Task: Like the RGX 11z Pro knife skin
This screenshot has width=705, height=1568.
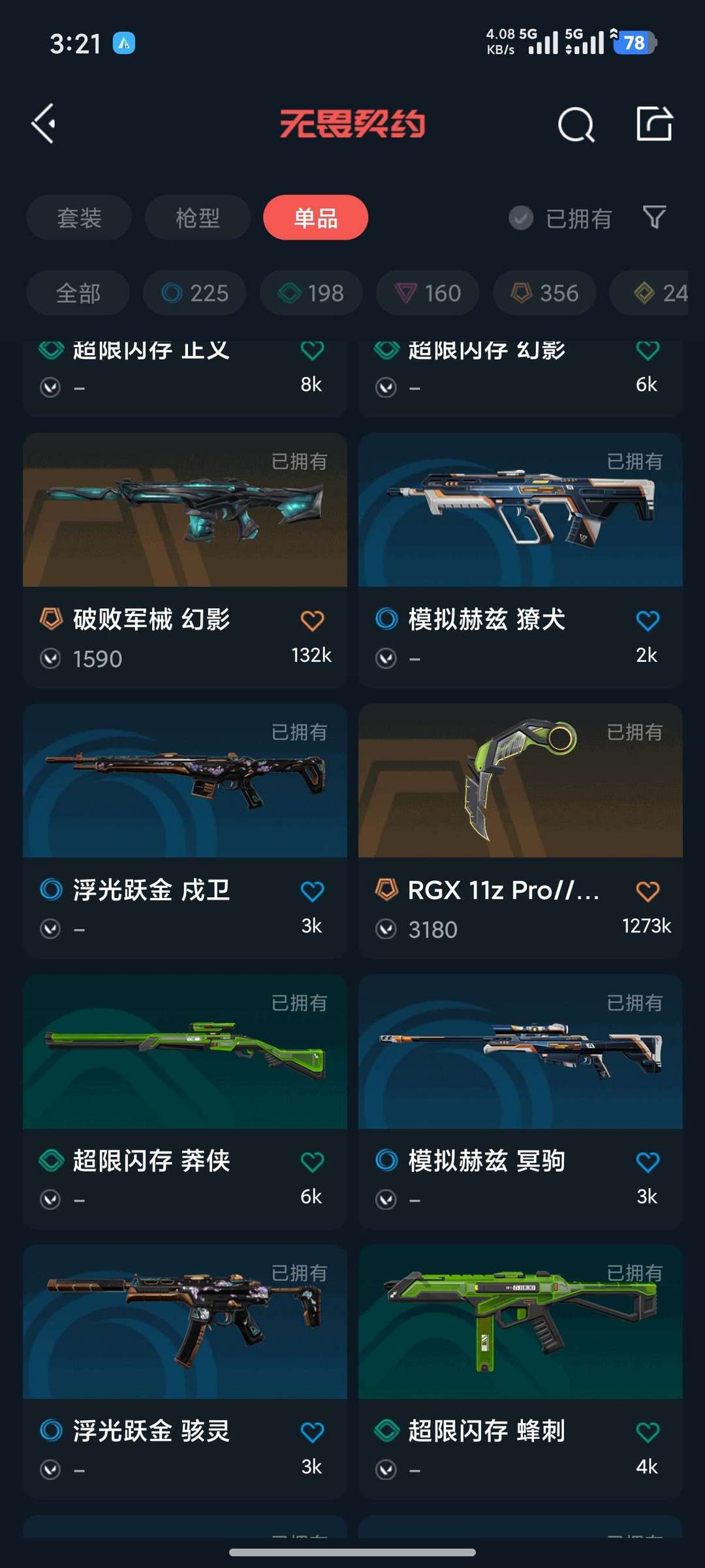Action: point(648,891)
